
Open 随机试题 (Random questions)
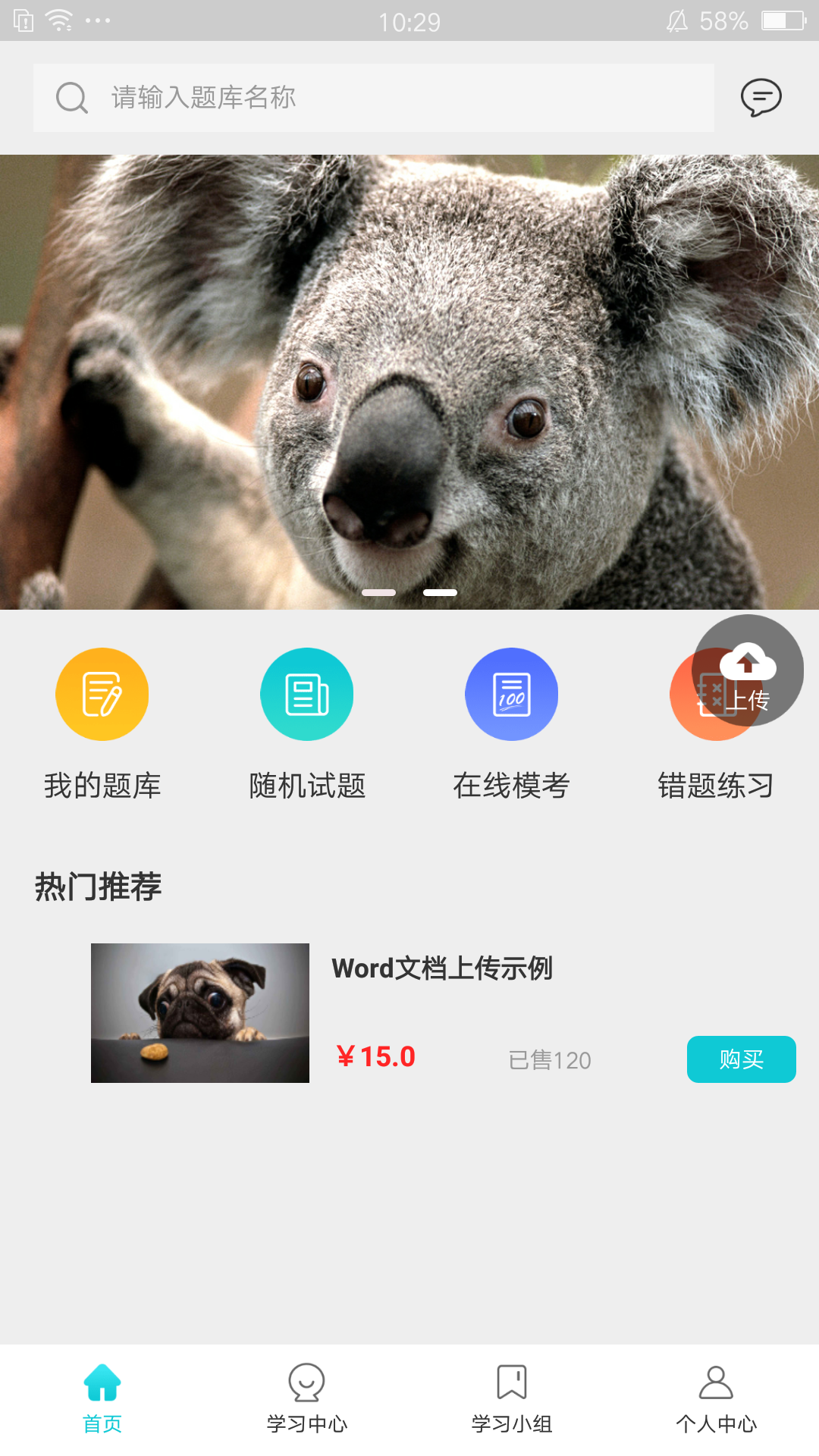point(307,695)
